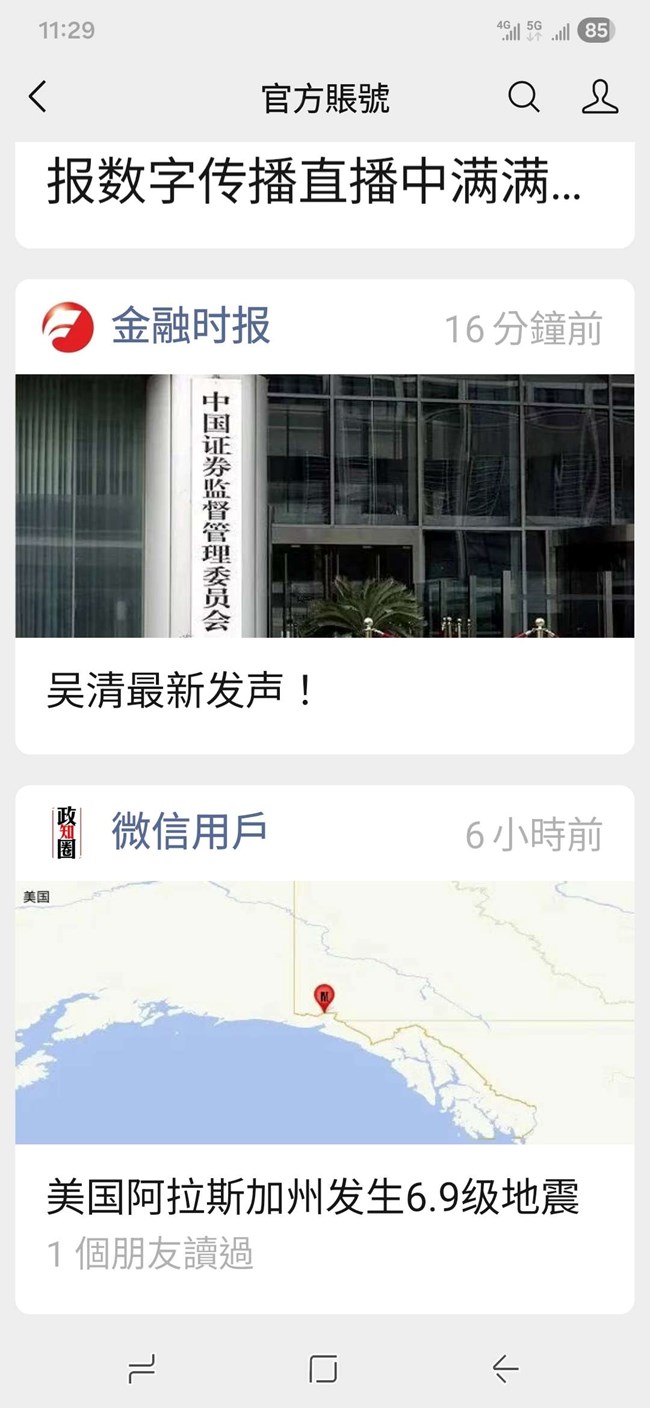650x1408 pixels.
Task: Open the 微信用戶 account name
Action: point(189,832)
